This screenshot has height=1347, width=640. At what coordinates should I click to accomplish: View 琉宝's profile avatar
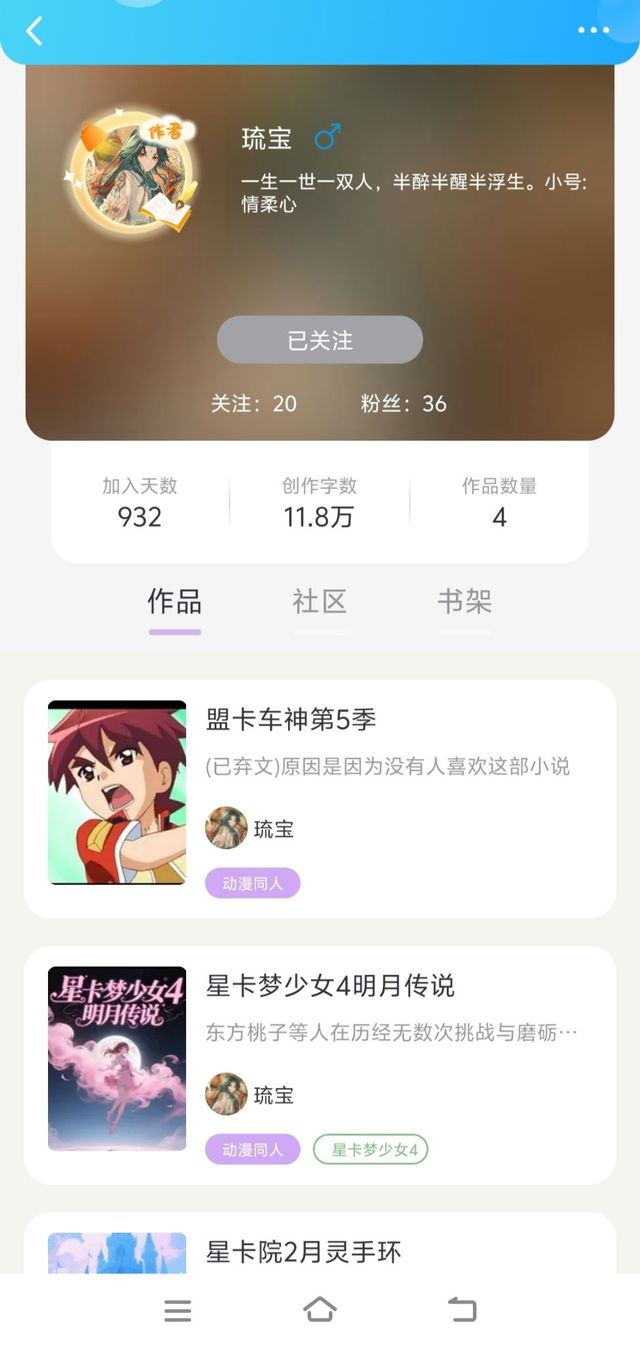130,172
